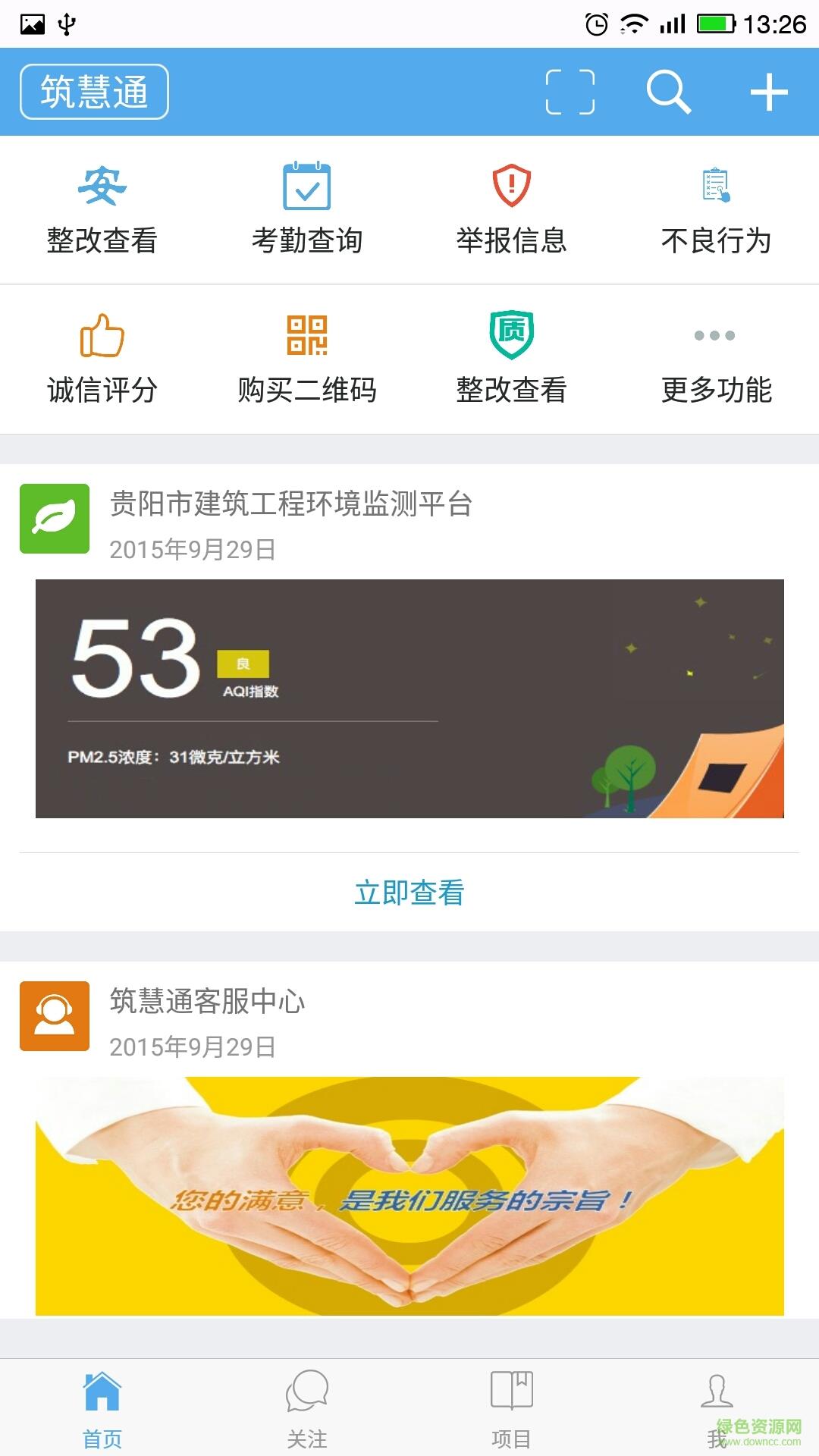Open the search magnifier icon

(668, 92)
